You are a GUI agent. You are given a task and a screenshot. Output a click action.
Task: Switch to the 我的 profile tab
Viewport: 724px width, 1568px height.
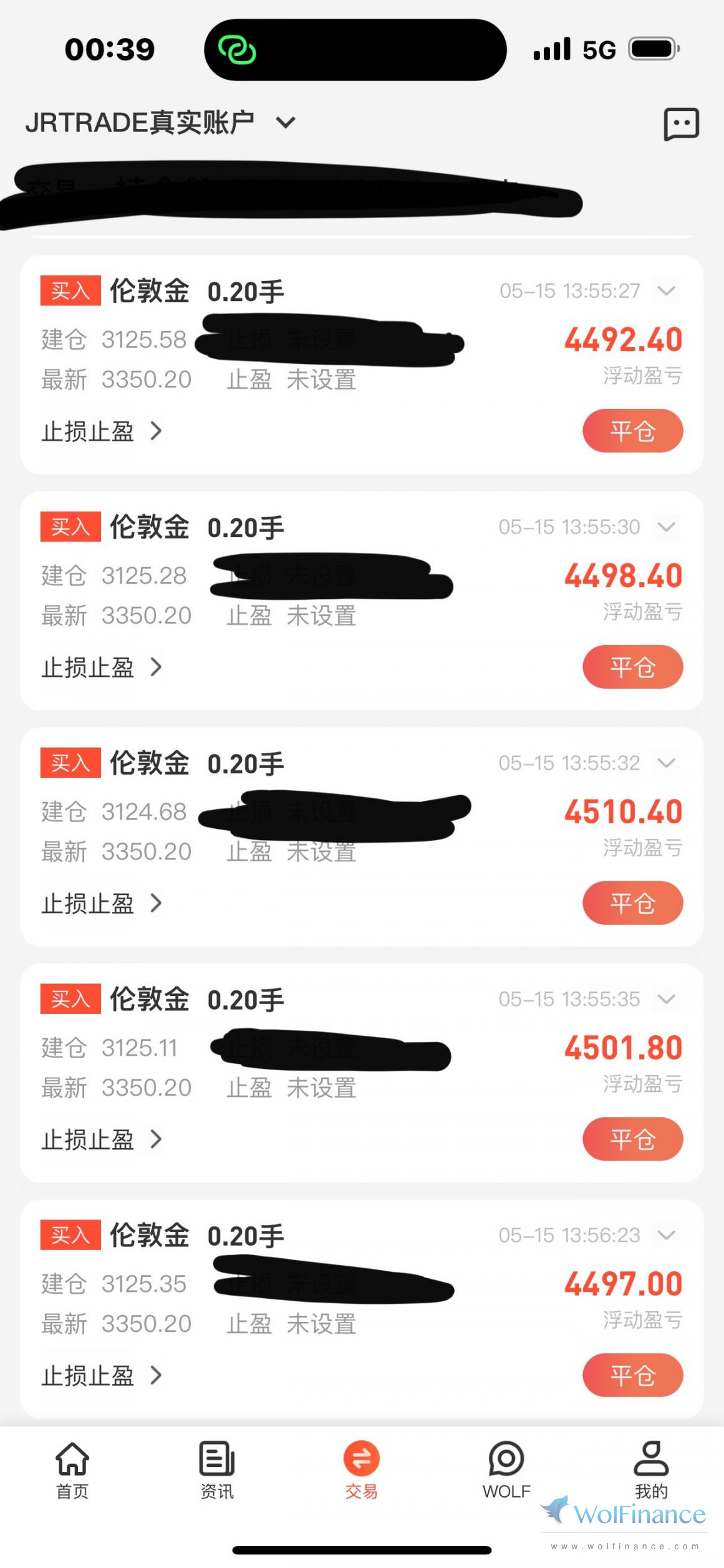coord(651,1471)
